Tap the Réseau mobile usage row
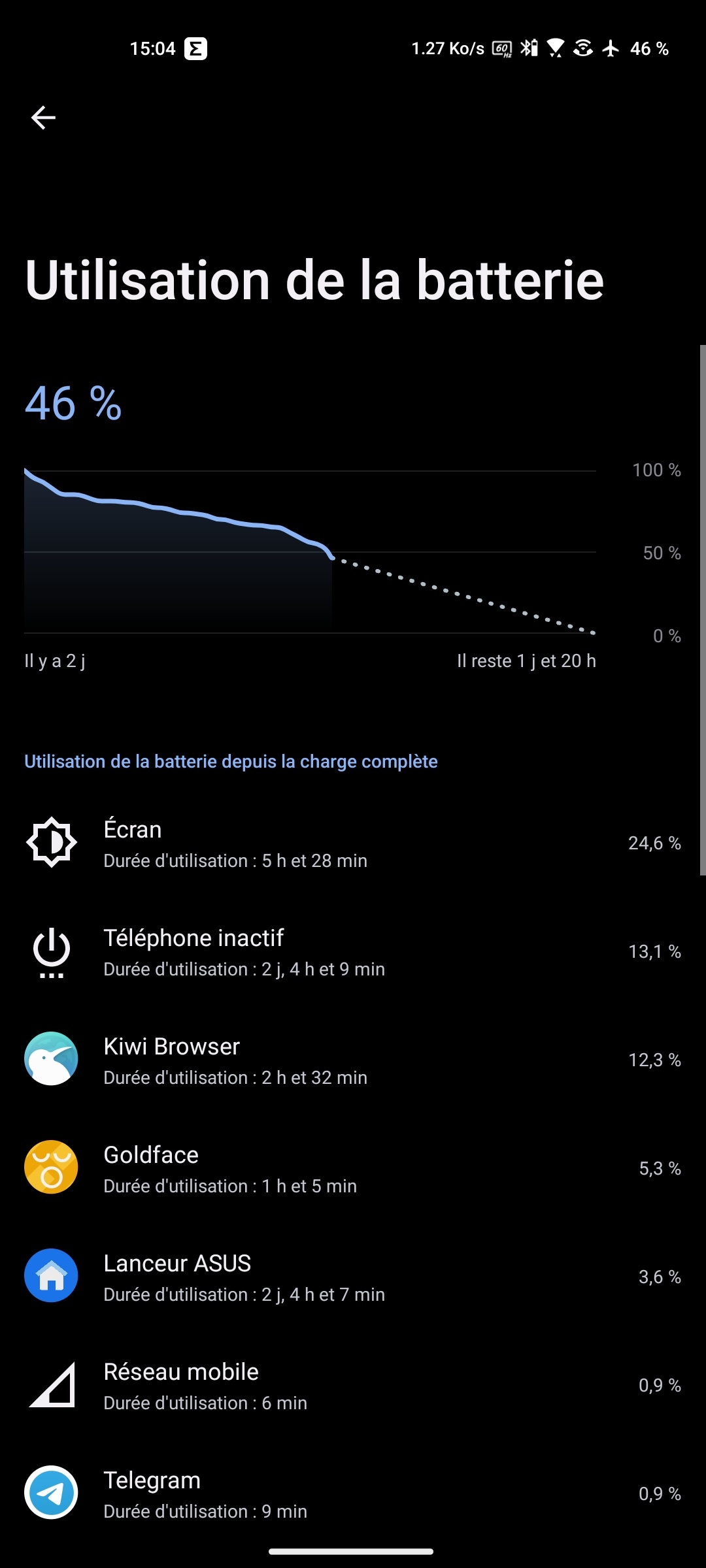Screen dimensions: 706x1568 [353, 1386]
